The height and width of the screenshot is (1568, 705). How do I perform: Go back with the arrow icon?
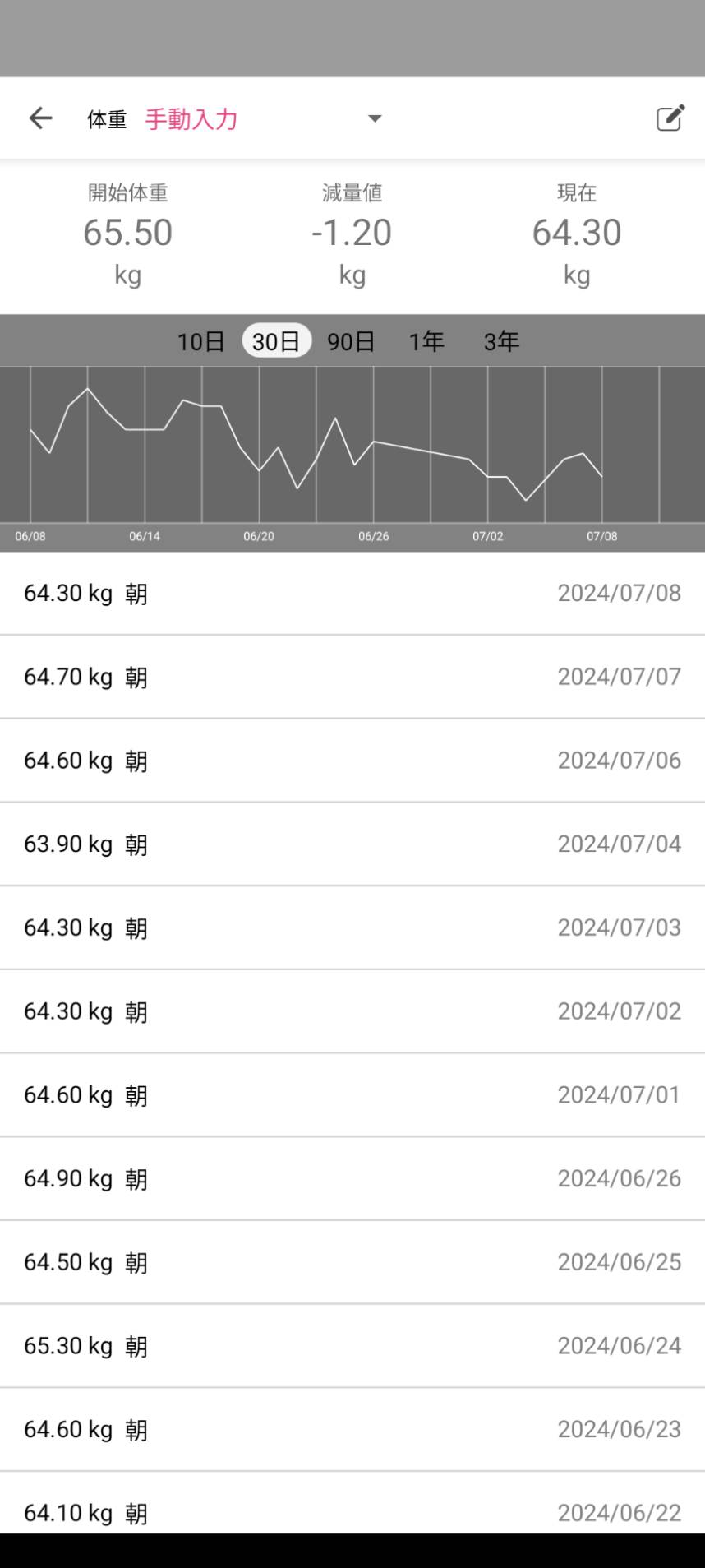[40, 118]
